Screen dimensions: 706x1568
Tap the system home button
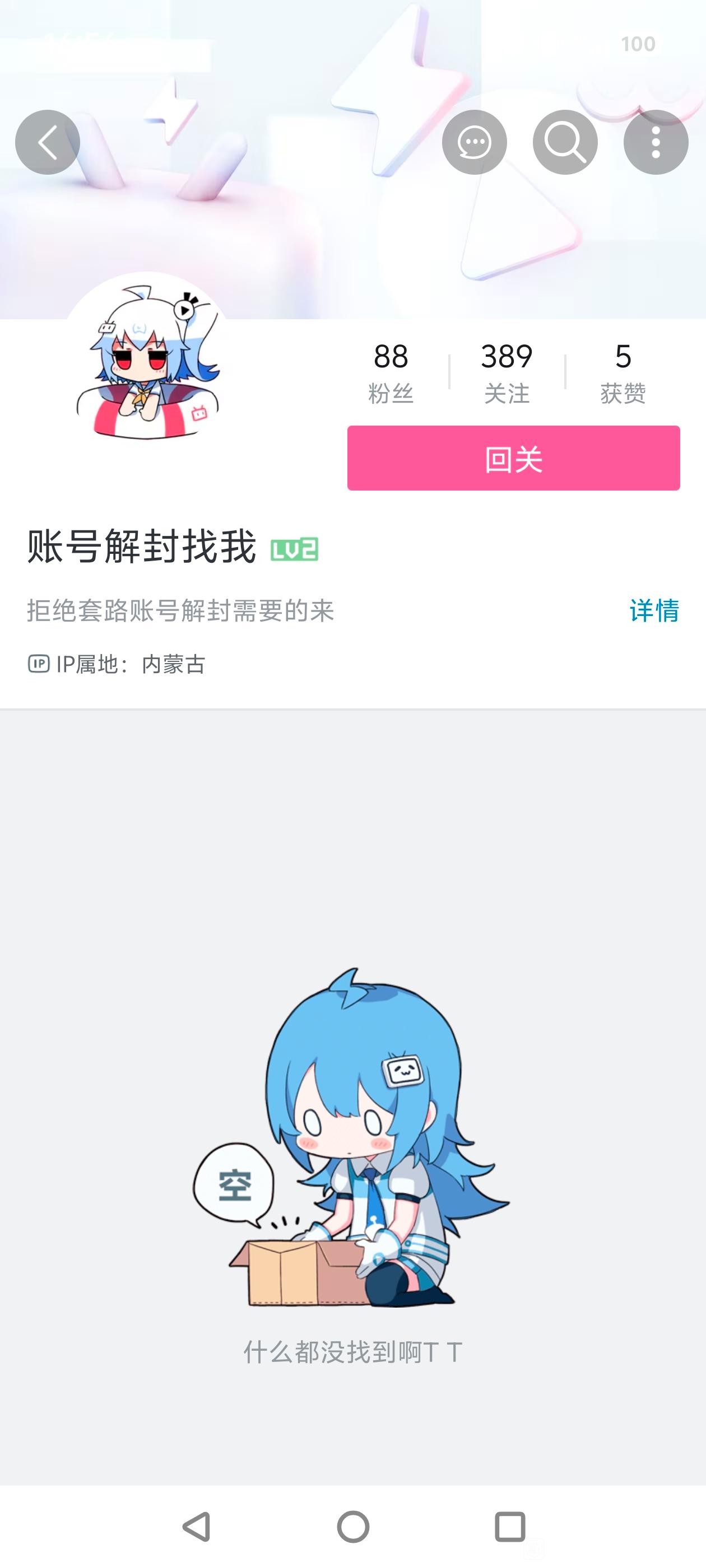pyautogui.click(x=354, y=1527)
